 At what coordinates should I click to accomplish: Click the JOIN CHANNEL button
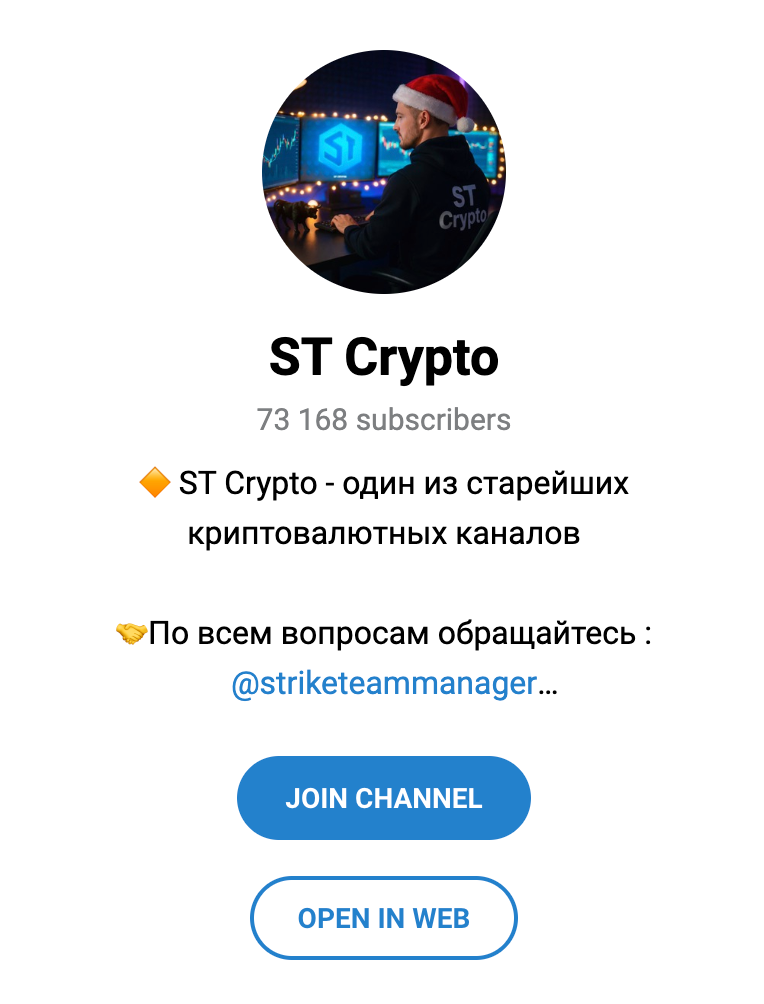pyautogui.click(x=383, y=797)
